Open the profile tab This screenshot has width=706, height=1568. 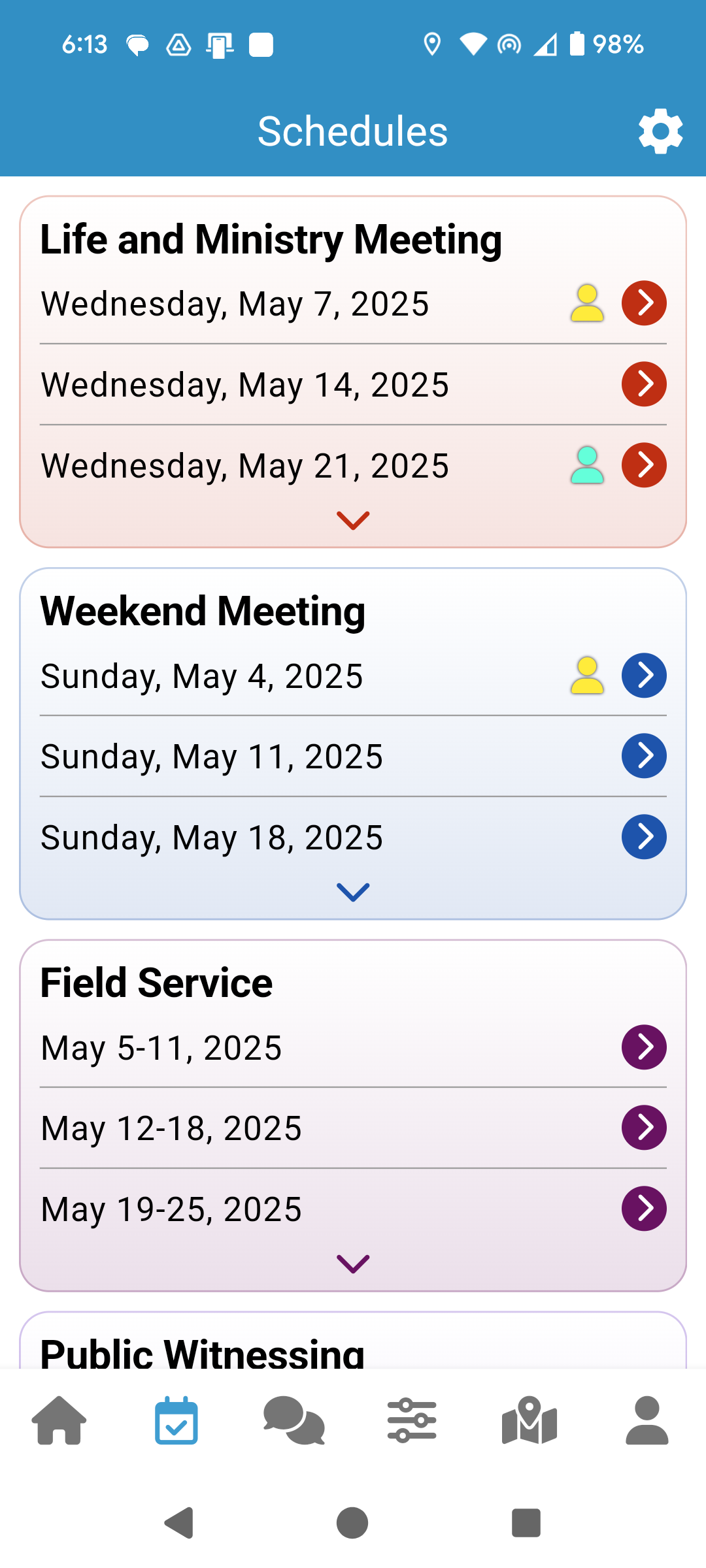(647, 1420)
